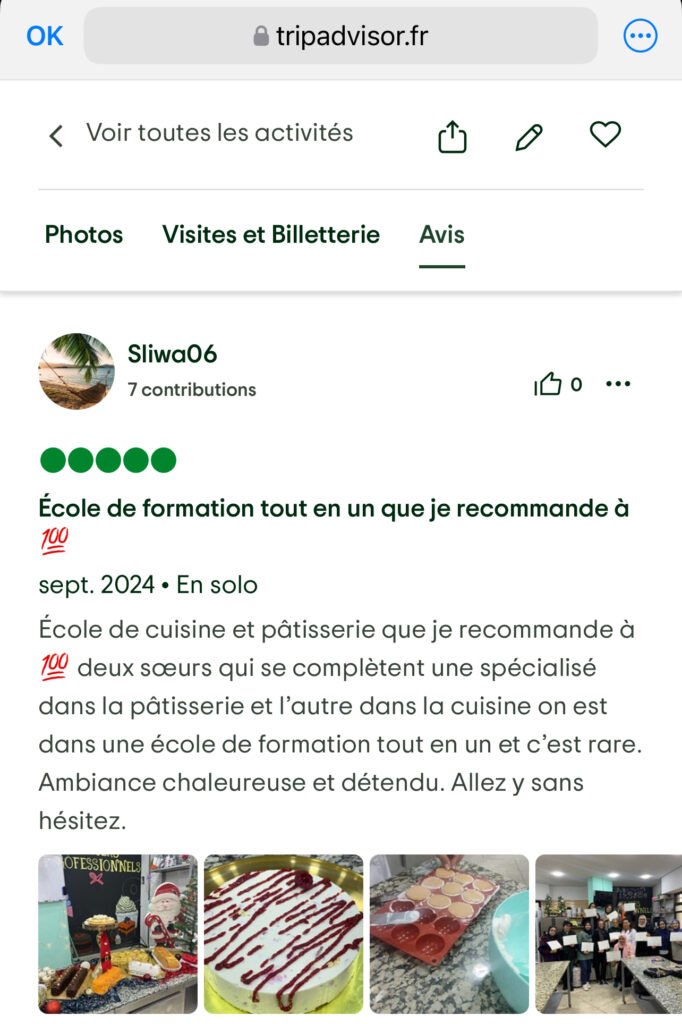Open the Santa buffet review photo
Image resolution: width=682 pixels, height=1024 pixels.
pos(118,933)
